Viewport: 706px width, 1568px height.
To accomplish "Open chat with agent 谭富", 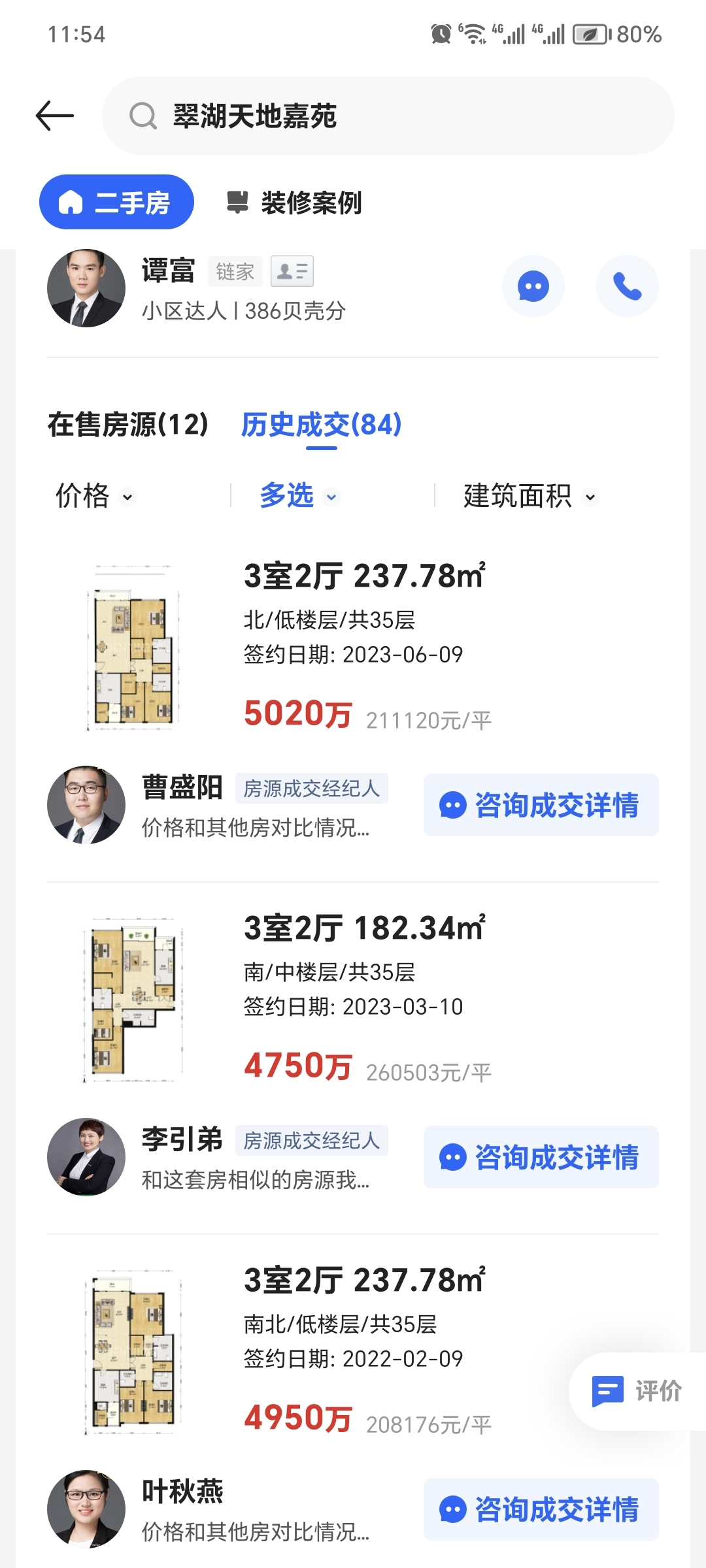I will pyautogui.click(x=533, y=286).
